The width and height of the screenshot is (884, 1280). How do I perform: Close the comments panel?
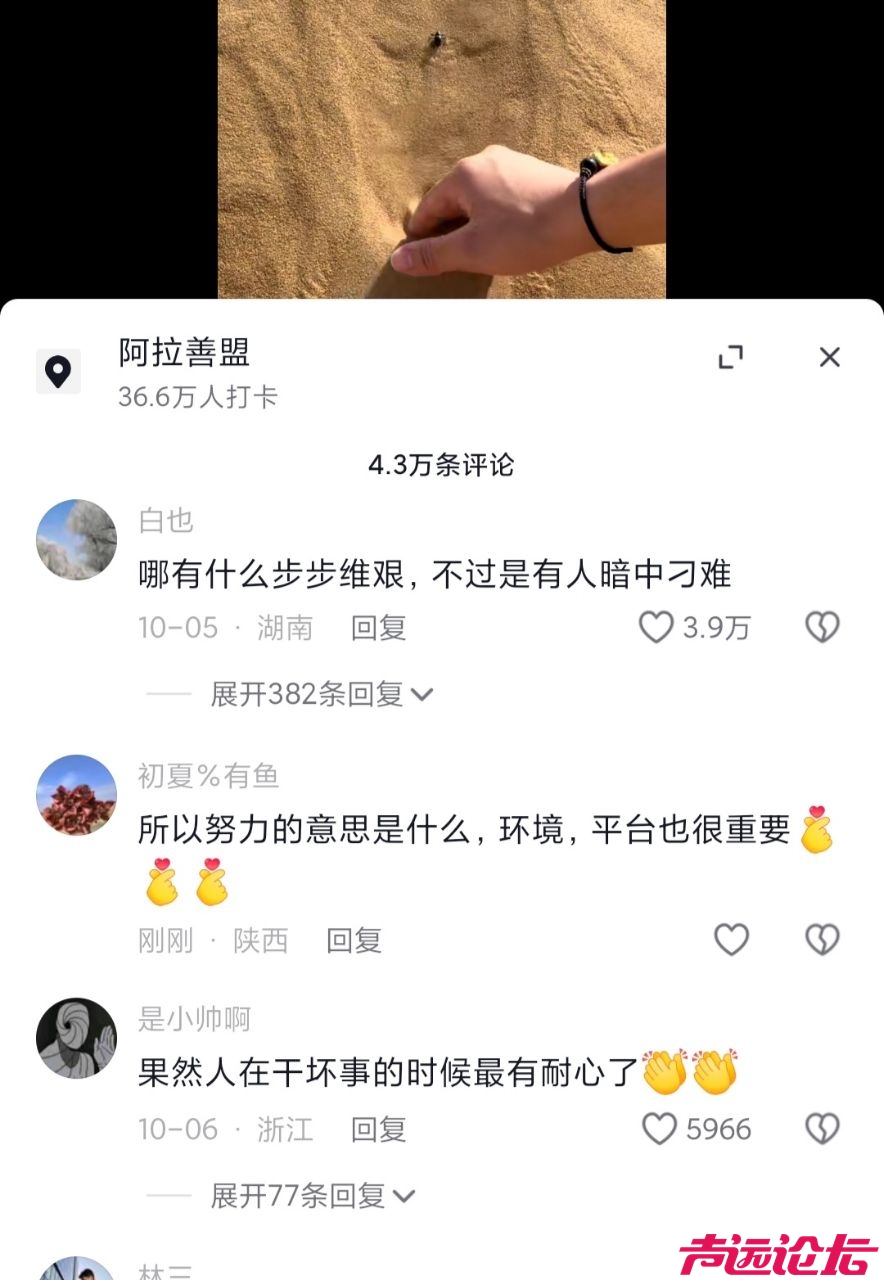(x=829, y=357)
